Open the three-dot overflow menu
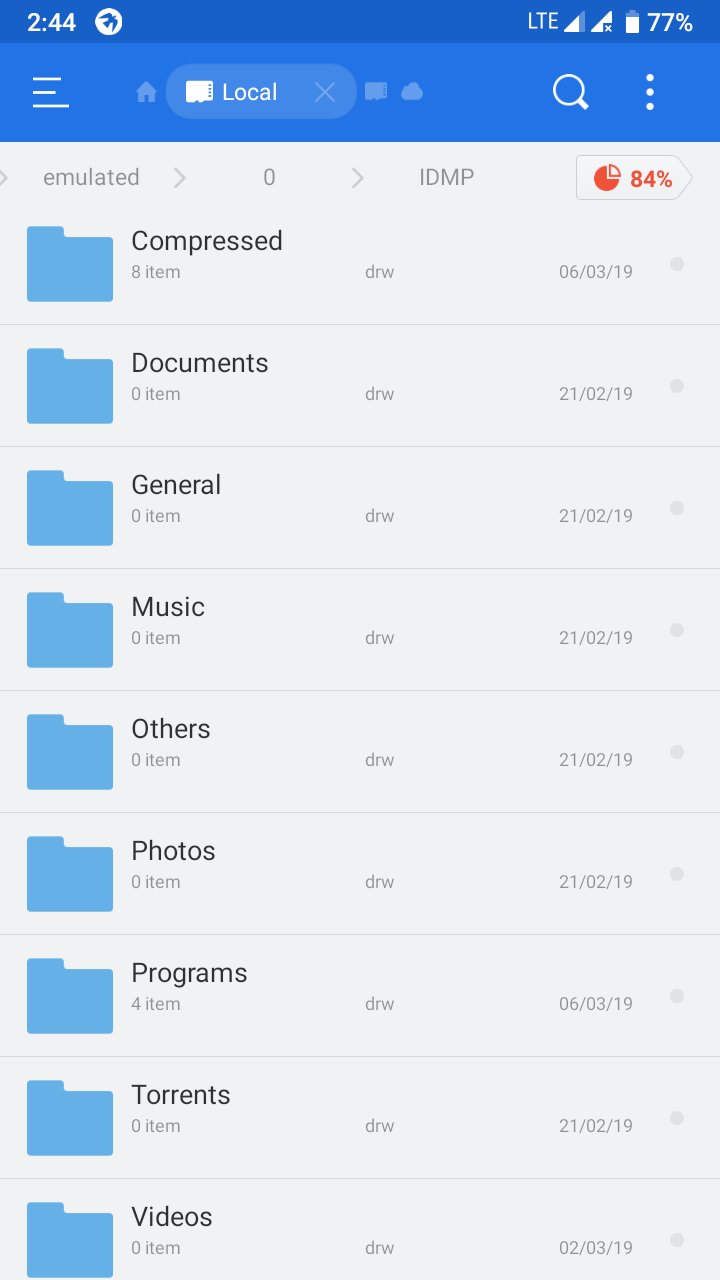This screenshot has height=1280, width=720. (650, 92)
